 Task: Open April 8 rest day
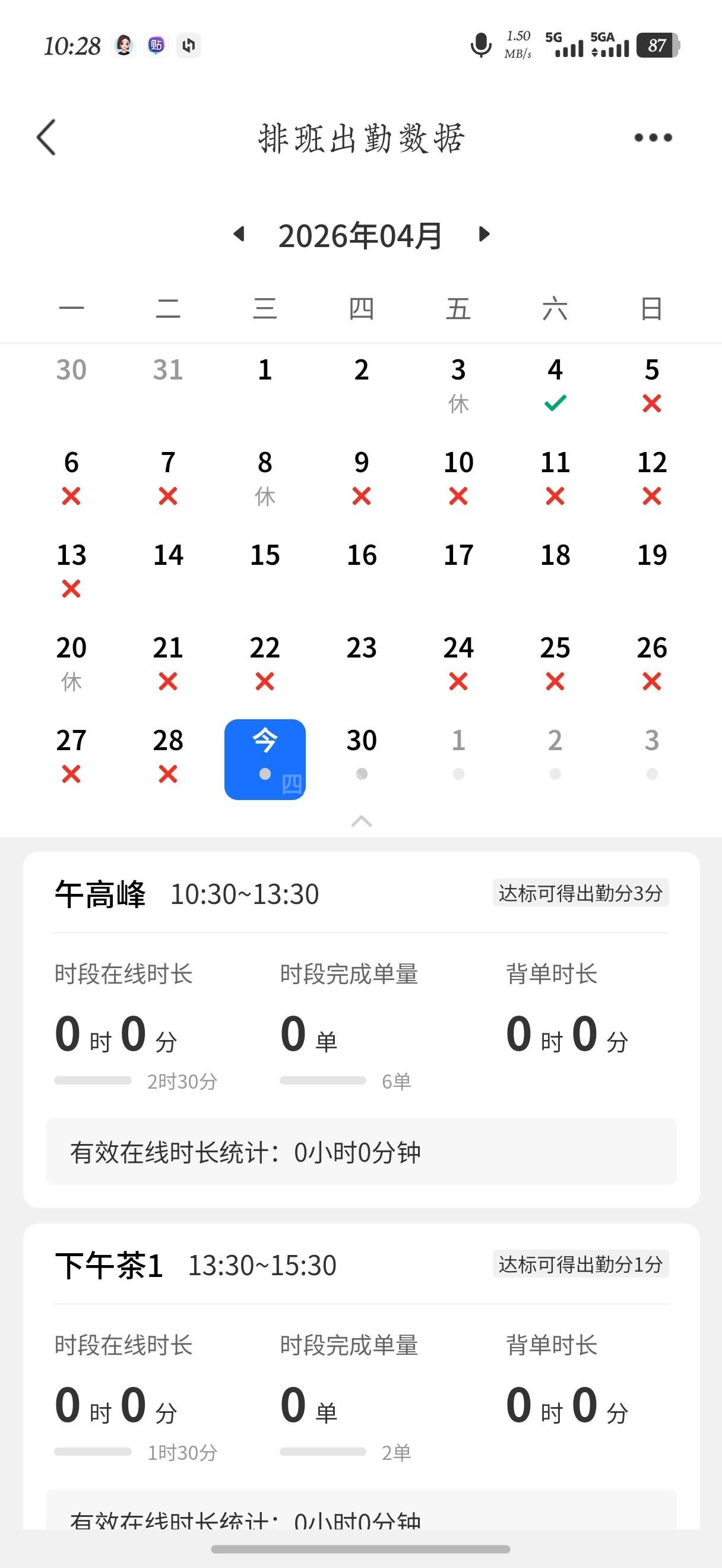[x=265, y=476]
